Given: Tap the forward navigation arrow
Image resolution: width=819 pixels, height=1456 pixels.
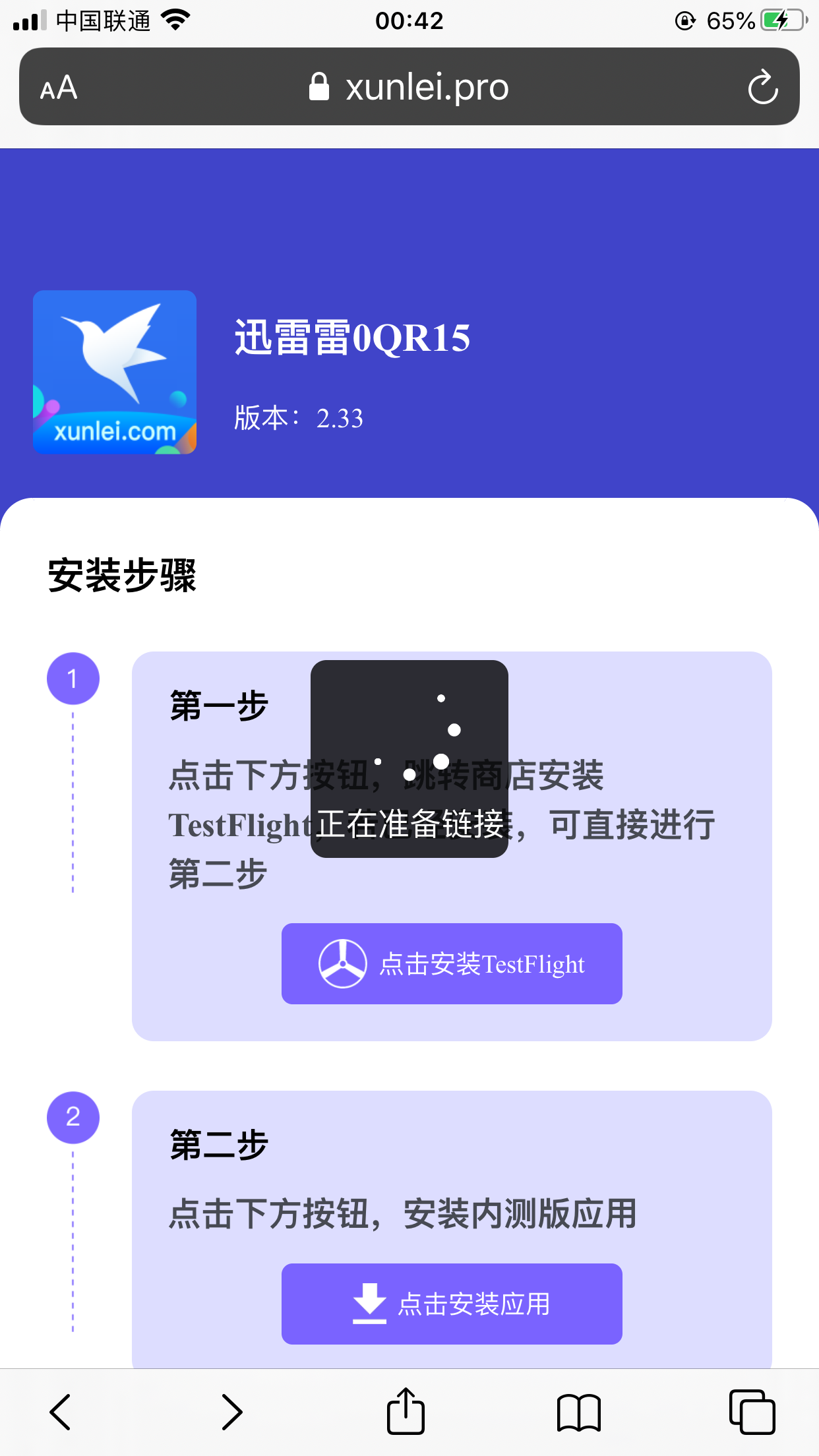Looking at the screenshot, I should pyautogui.click(x=231, y=1411).
